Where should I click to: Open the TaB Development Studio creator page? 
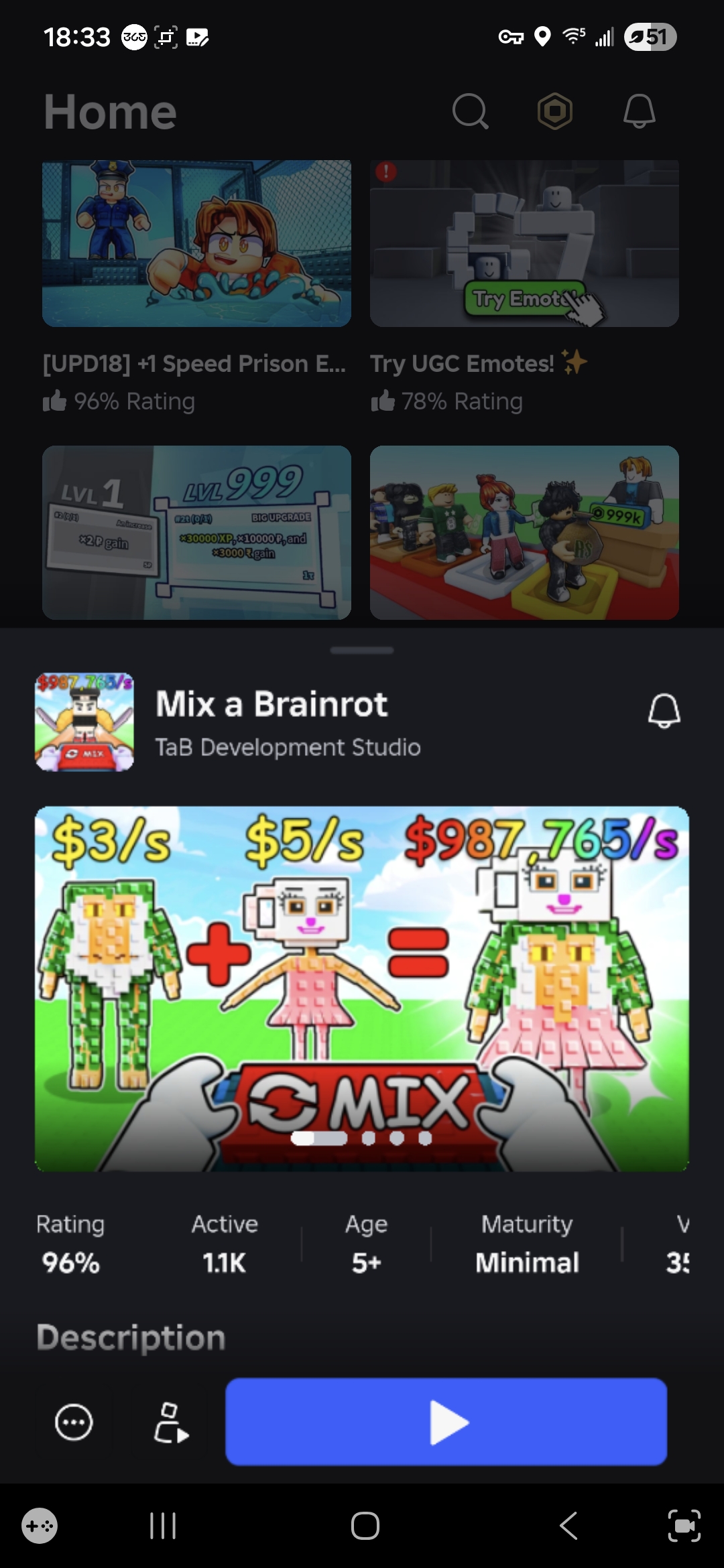288,747
